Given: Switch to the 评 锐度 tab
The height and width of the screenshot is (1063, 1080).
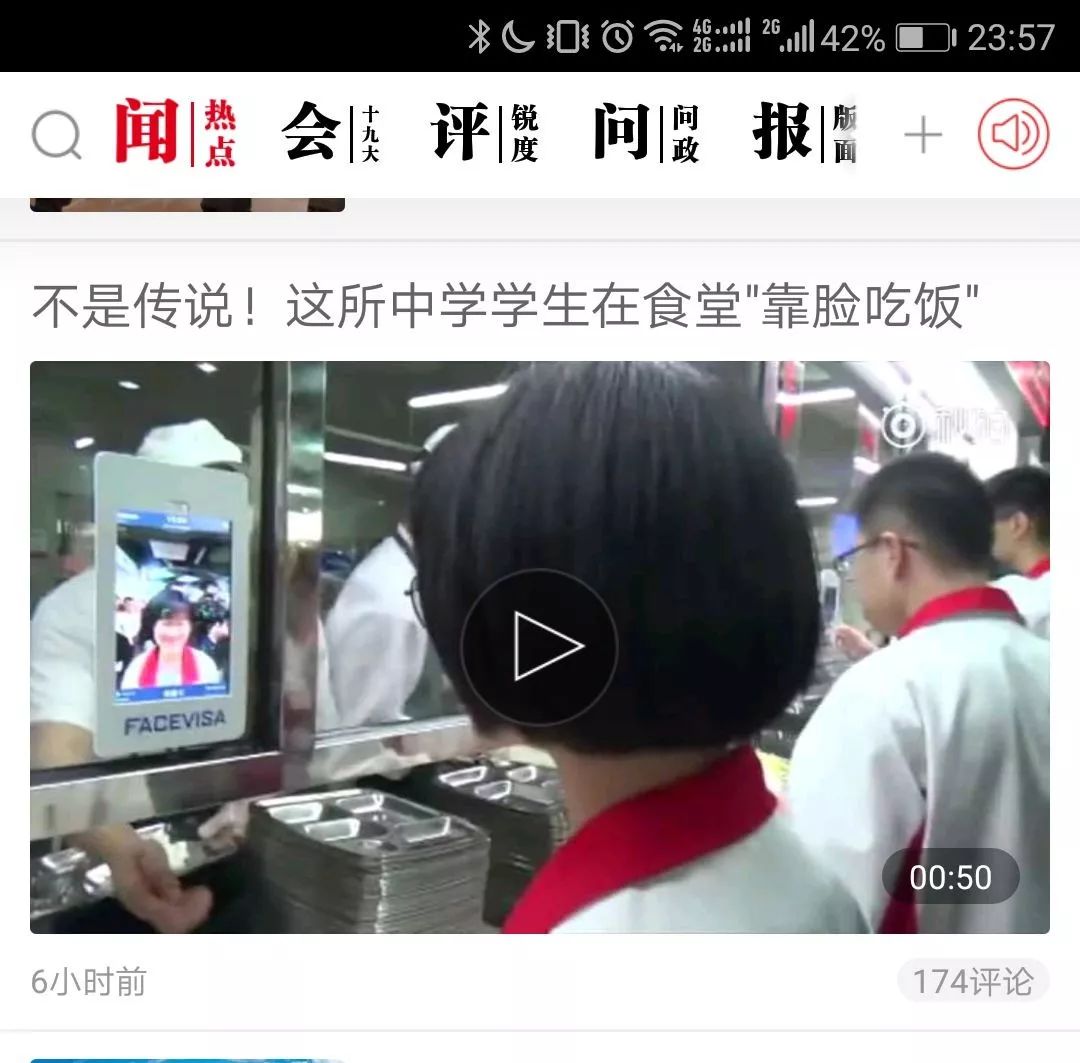Looking at the screenshot, I should pos(485,133).
